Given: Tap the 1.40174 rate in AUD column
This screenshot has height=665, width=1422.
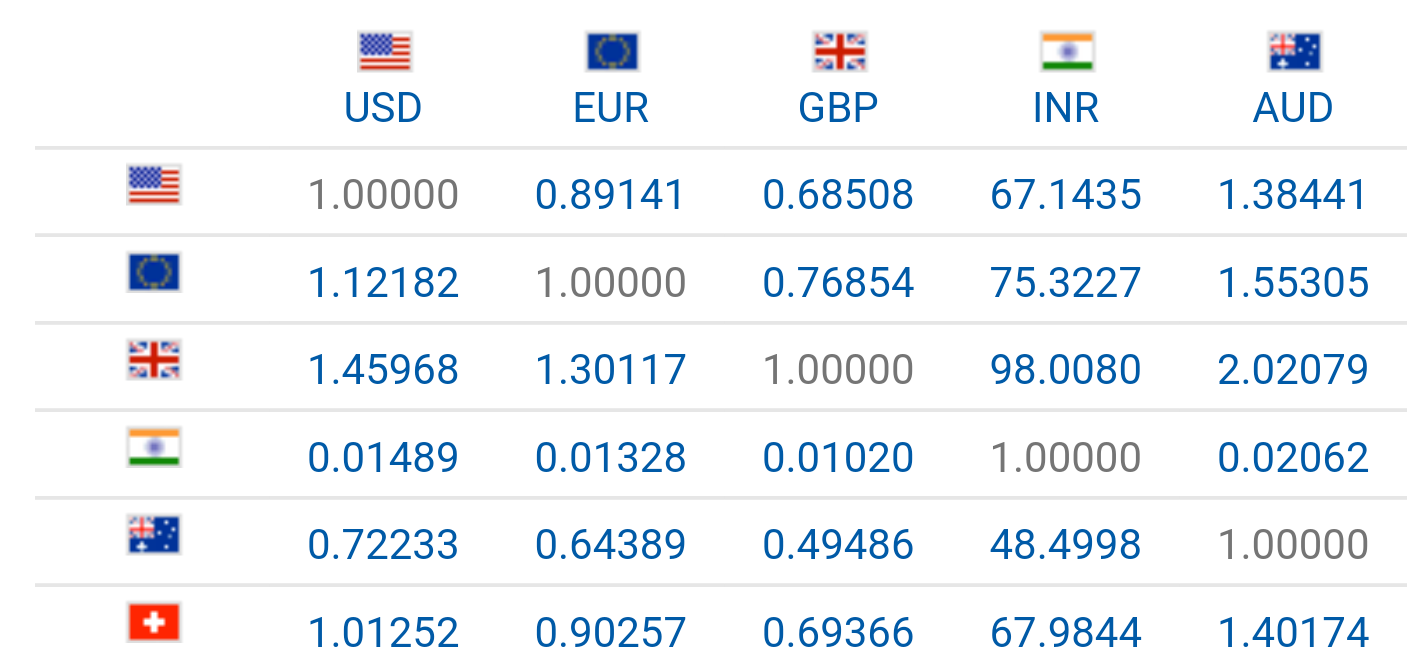Looking at the screenshot, I should click(1293, 632).
